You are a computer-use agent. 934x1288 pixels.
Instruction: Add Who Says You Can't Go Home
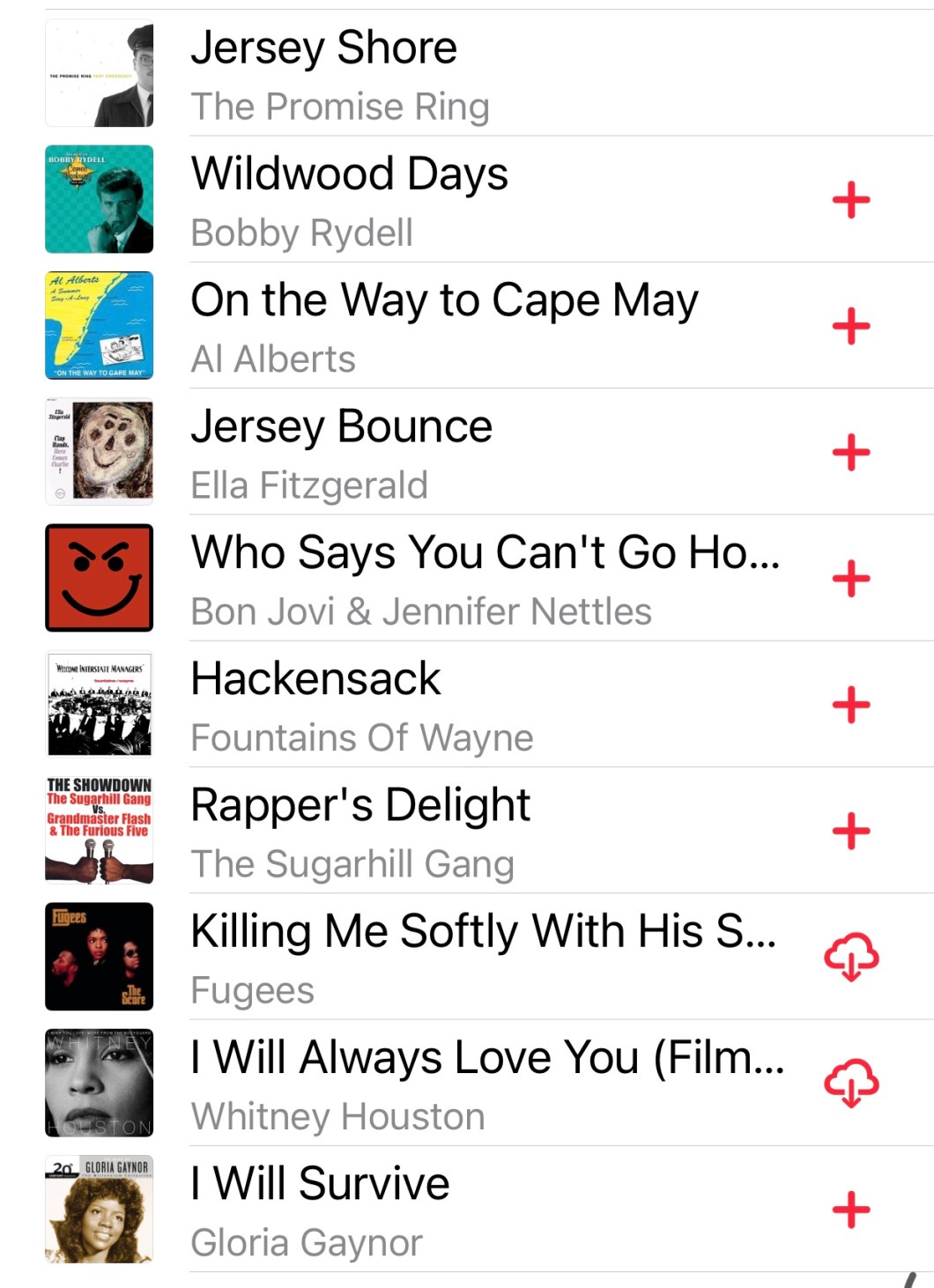851,578
